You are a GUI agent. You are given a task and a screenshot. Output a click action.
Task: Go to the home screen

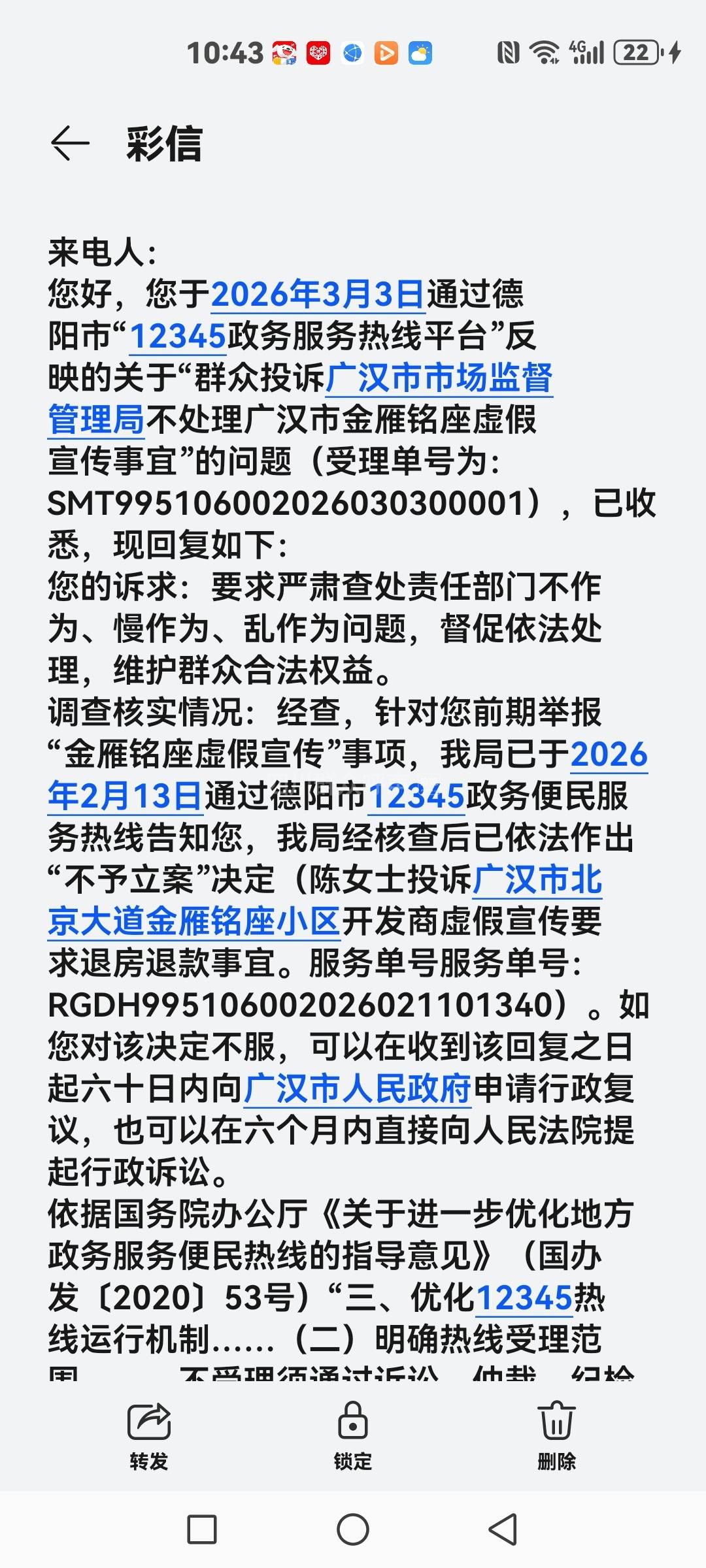(x=353, y=1529)
